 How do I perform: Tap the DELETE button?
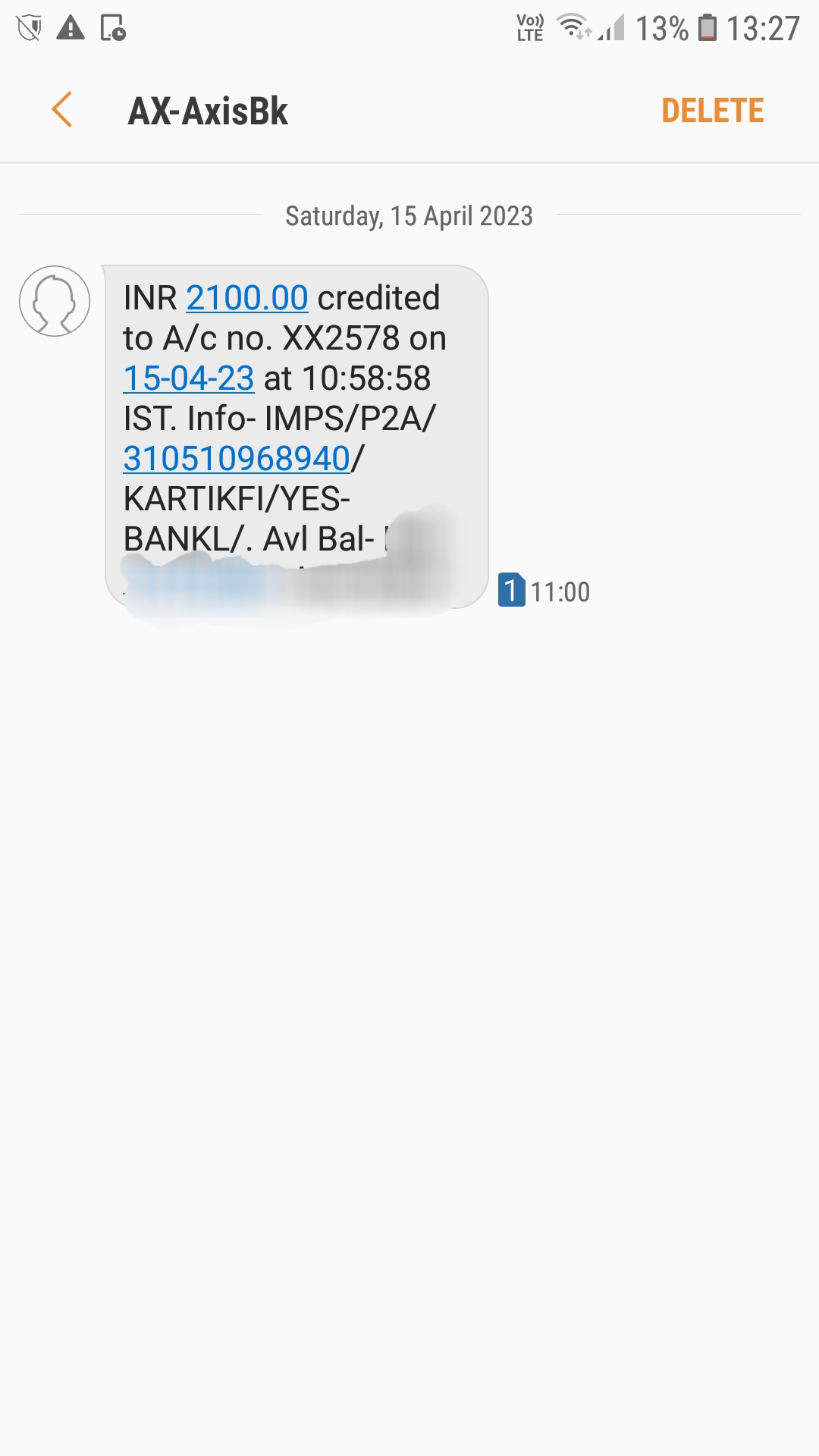[x=712, y=111]
